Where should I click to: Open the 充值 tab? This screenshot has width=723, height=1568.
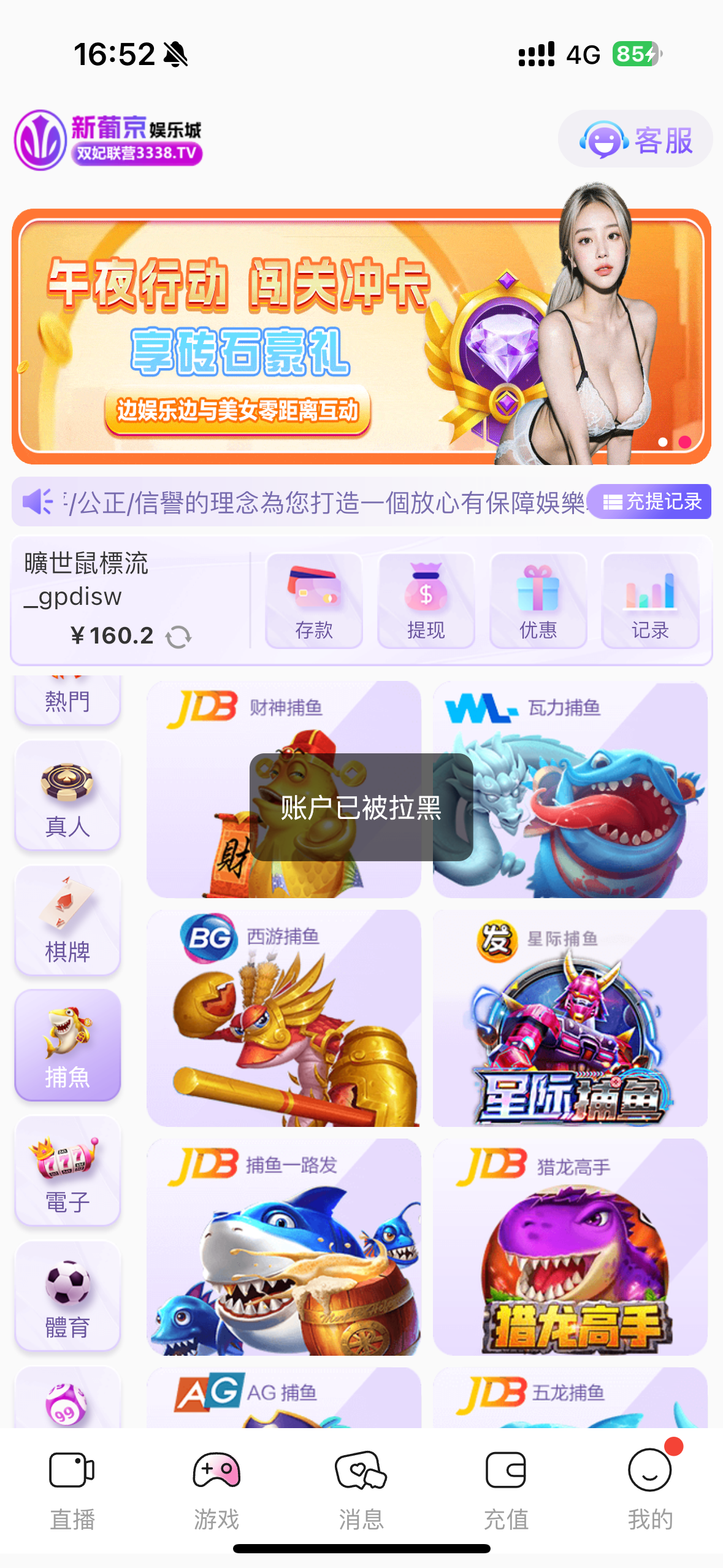pos(506,1488)
